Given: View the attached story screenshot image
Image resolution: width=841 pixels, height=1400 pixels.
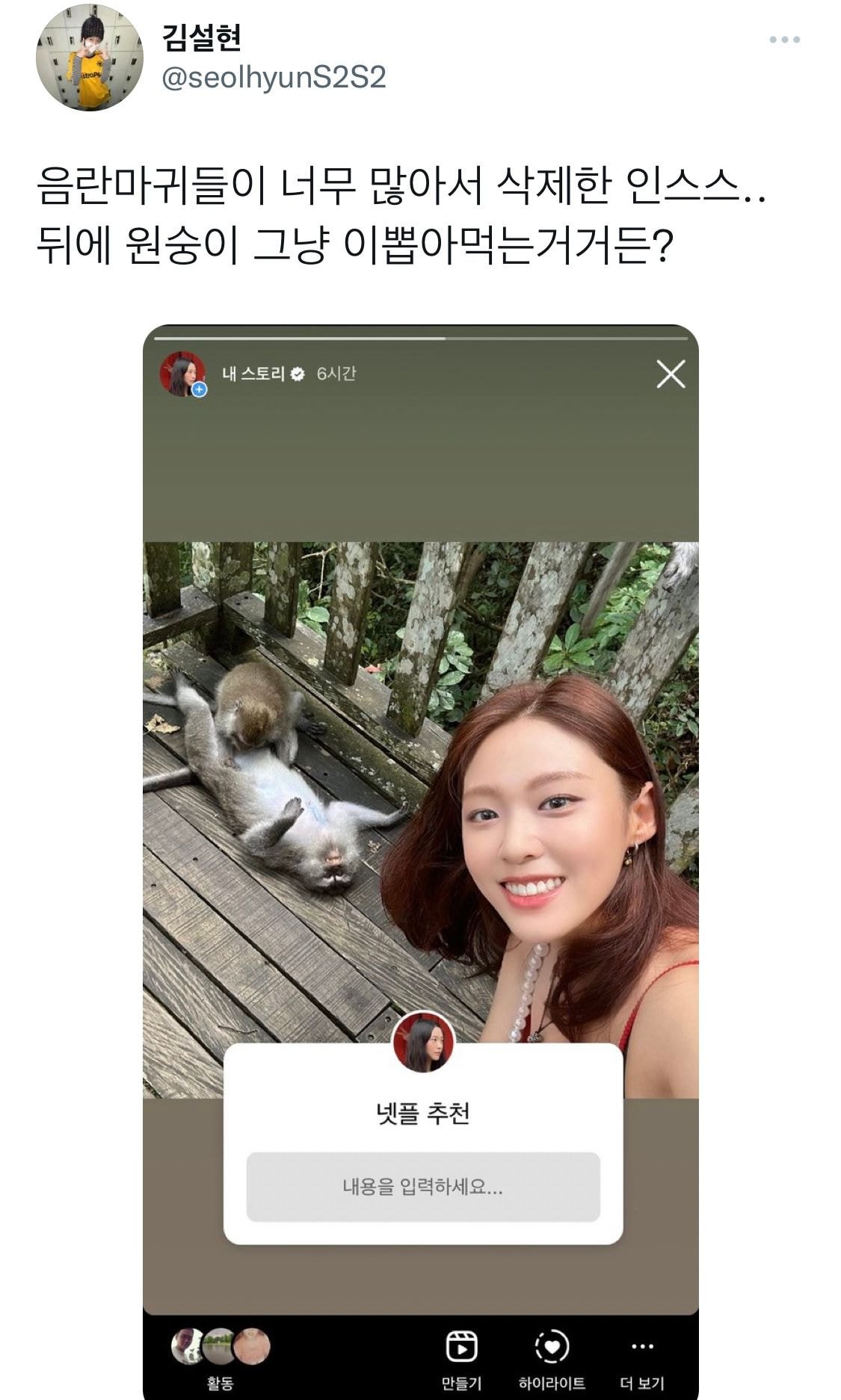Looking at the screenshot, I should pos(420,822).
